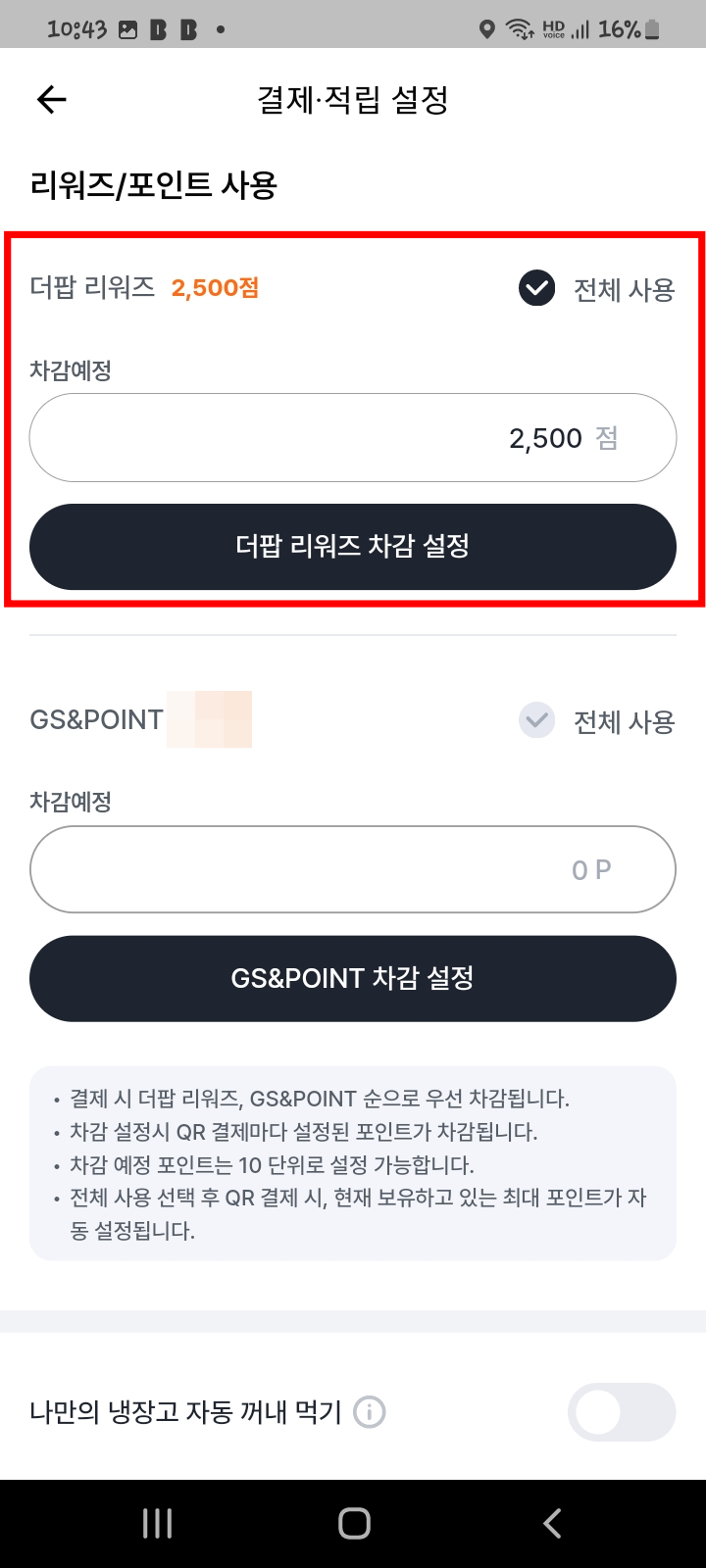706x1568 pixels.
Task: Click the 결제·적립 설정 title
Action: pyautogui.click(x=353, y=99)
